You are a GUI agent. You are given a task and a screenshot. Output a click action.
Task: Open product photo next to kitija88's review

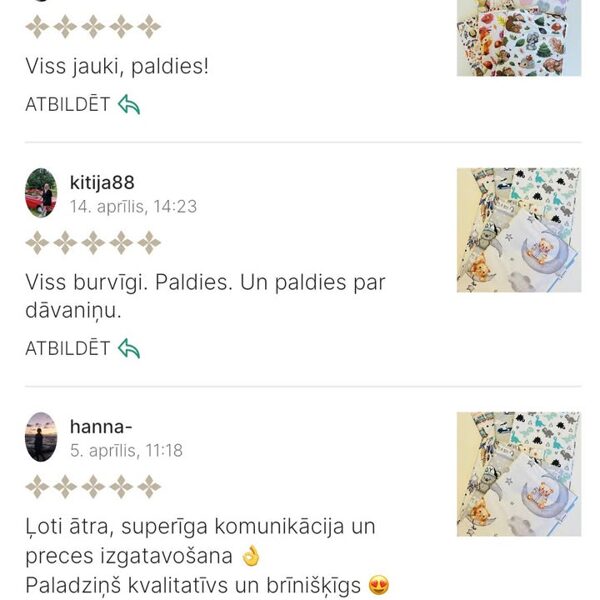click(x=518, y=230)
